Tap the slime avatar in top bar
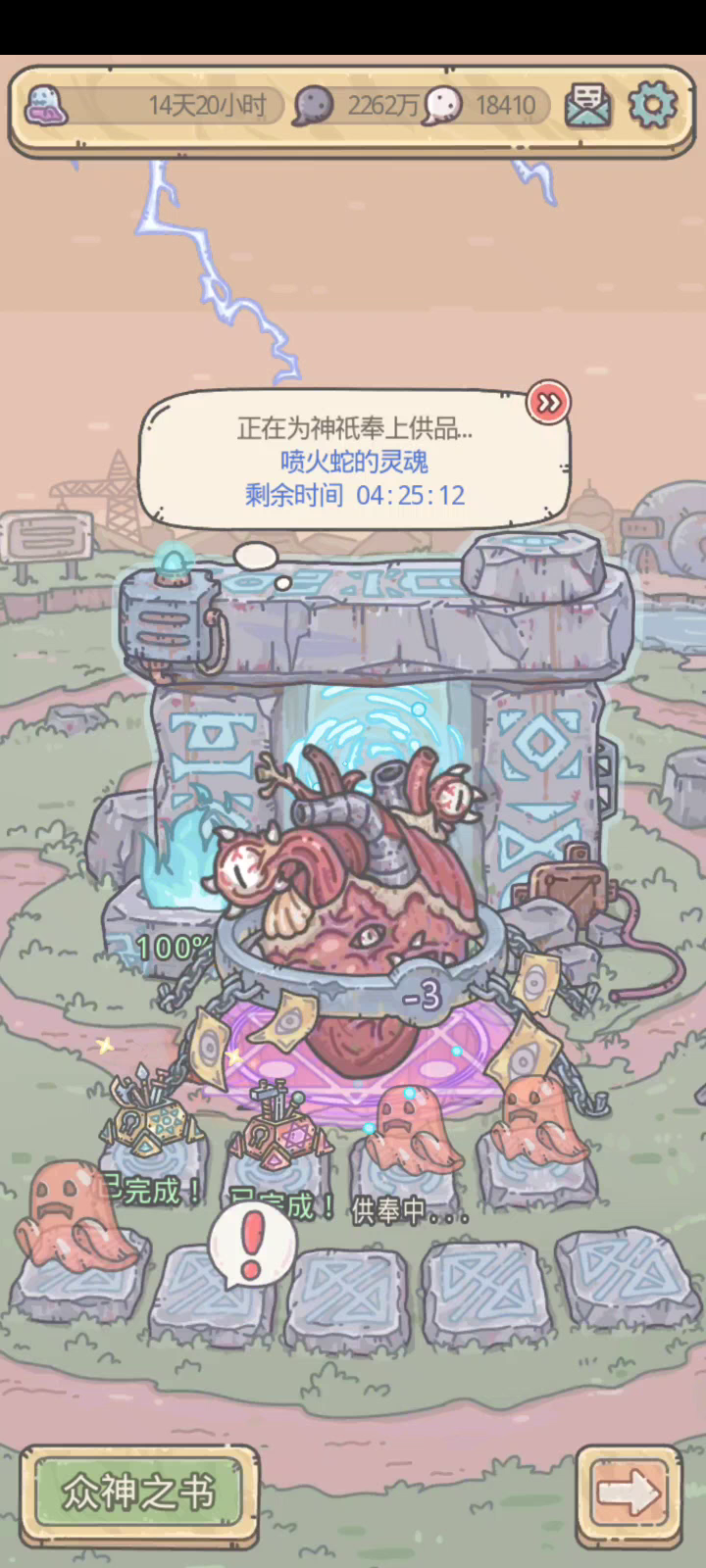Screen dimensions: 706x1568 coord(44,105)
